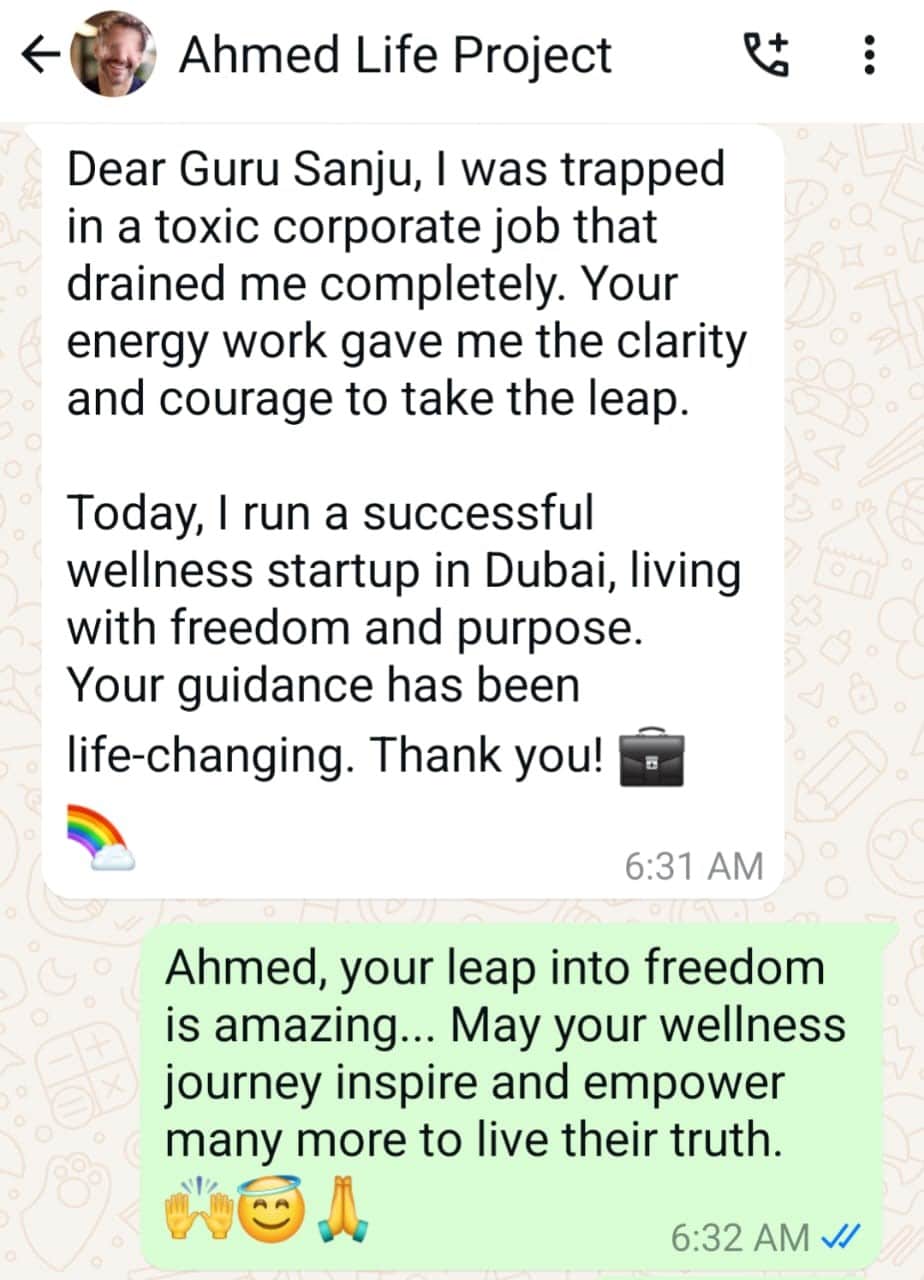924x1280 pixels.
Task: Go back to the chat list
Action: 38,57
